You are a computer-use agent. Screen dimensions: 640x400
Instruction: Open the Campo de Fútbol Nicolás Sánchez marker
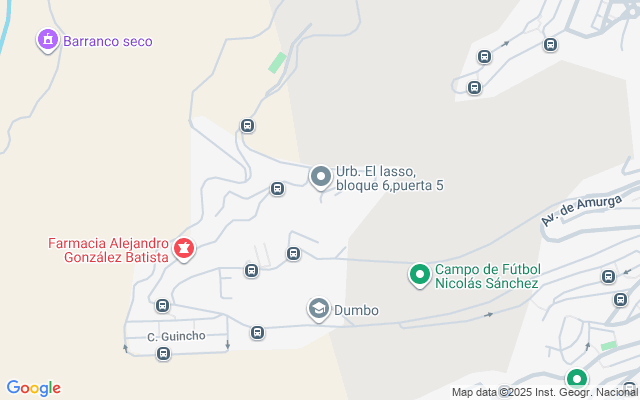pyautogui.click(x=420, y=276)
